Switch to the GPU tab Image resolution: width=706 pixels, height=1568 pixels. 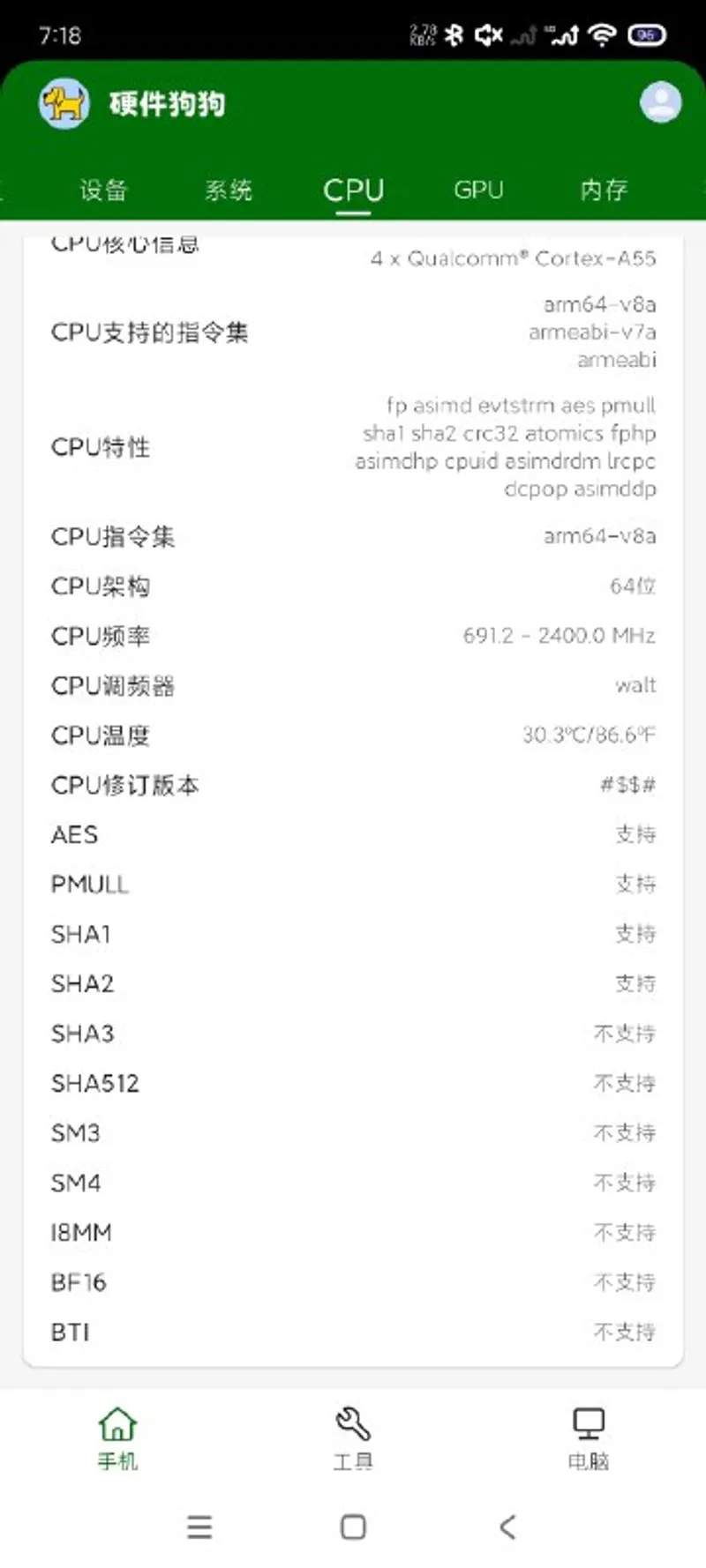click(x=479, y=190)
